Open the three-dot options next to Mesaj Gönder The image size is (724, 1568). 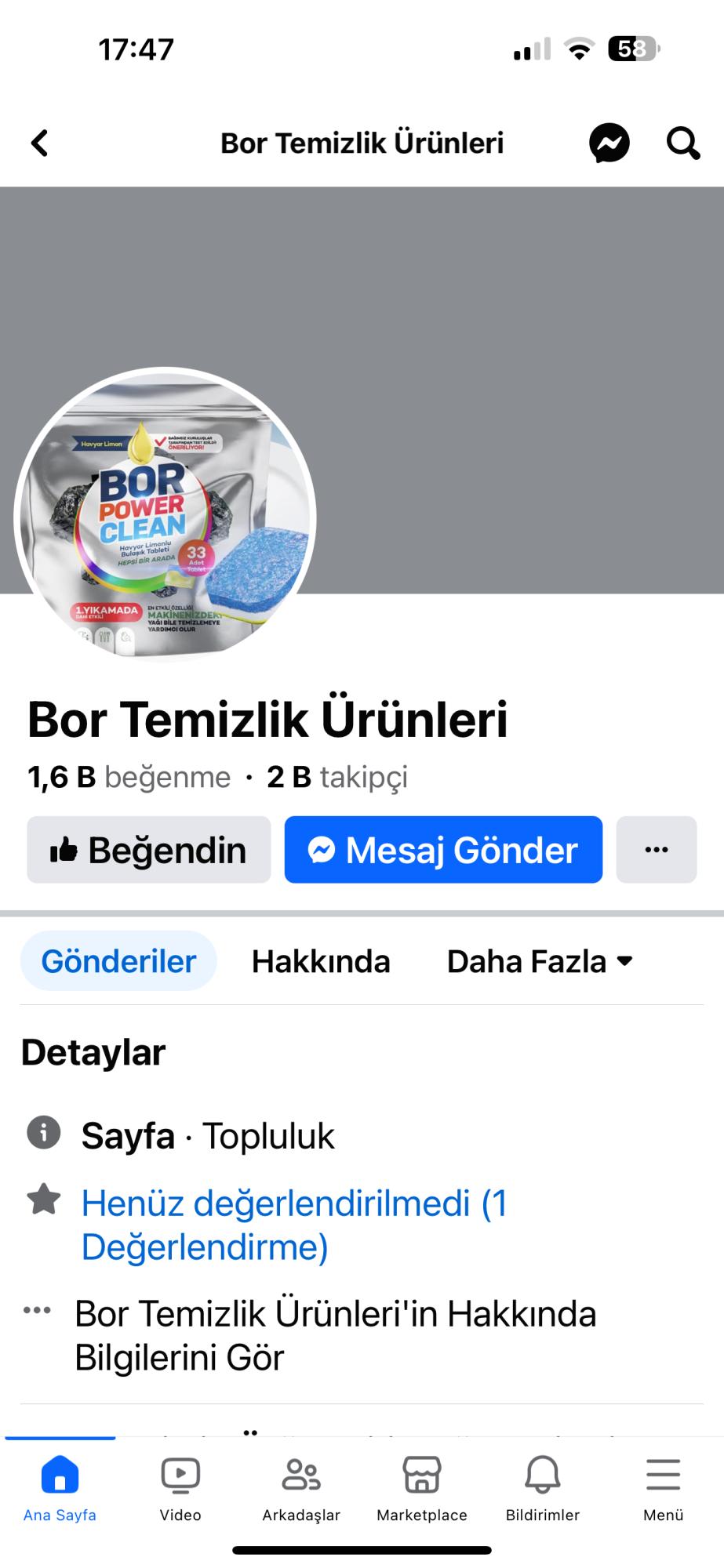pos(657,849)
